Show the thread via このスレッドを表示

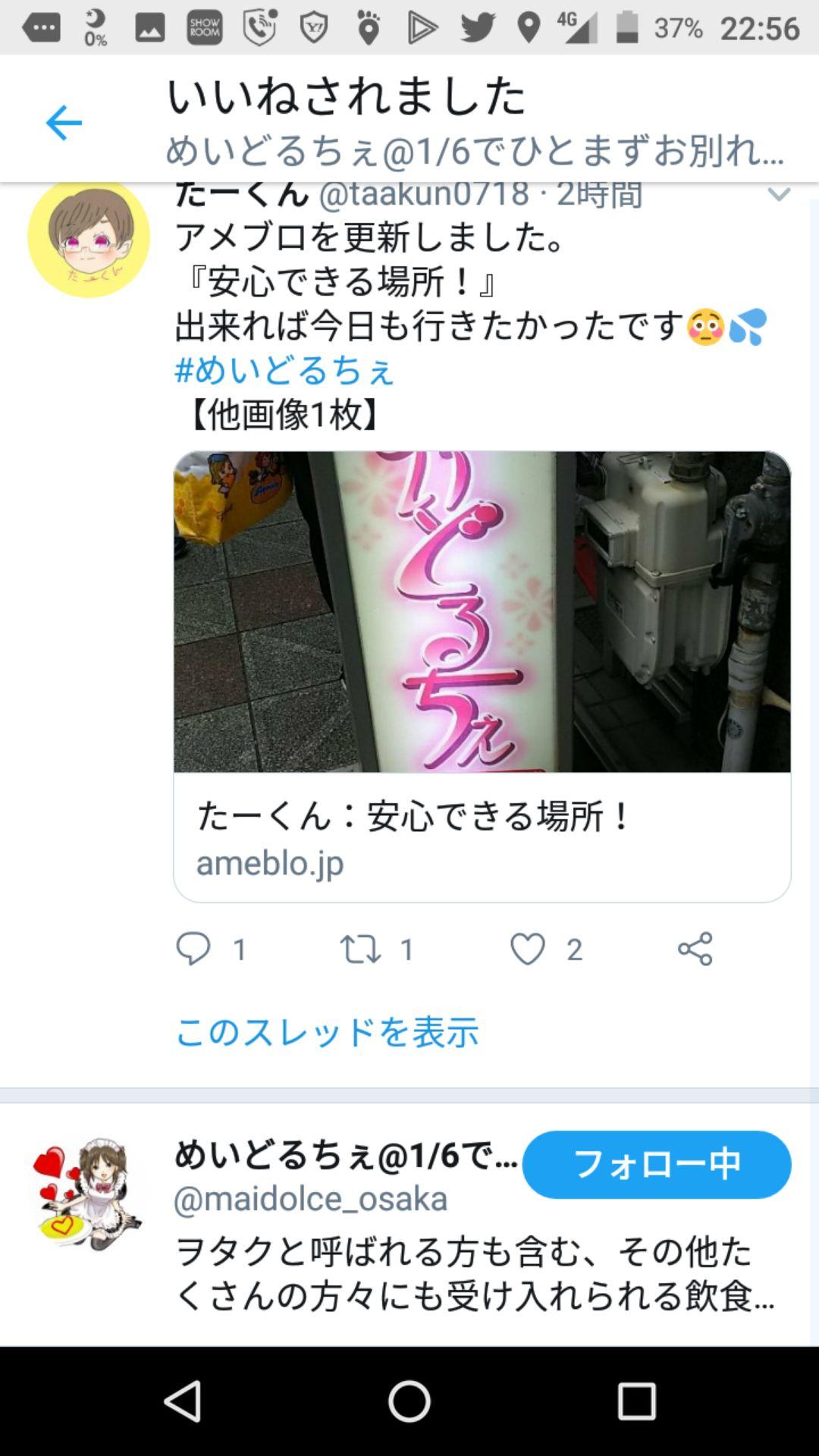(x=328, y=1031)
